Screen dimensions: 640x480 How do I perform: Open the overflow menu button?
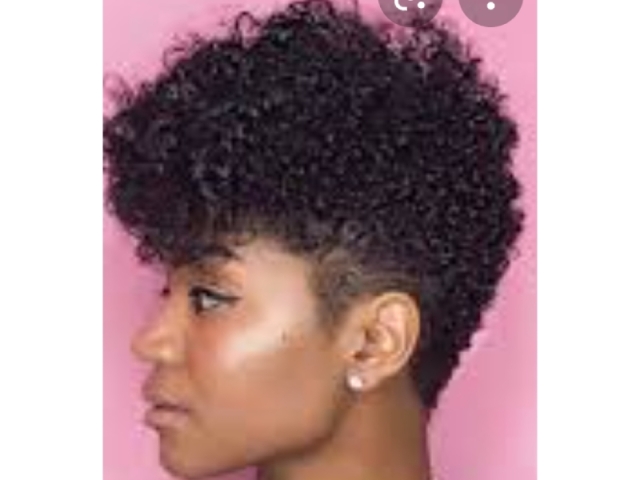click(x=491, y=6)
